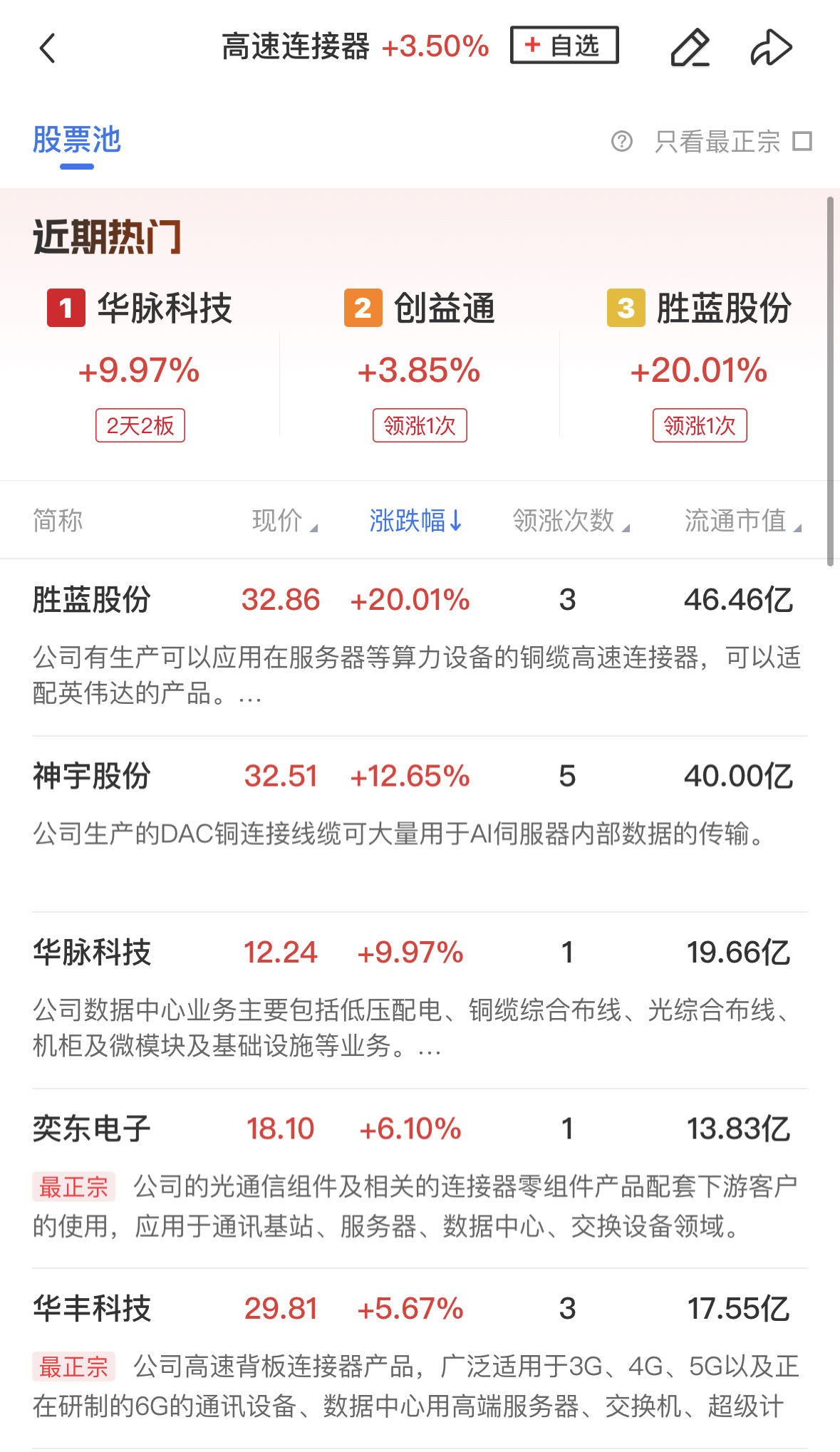Screen dimensions: 840x1452
Task: Open the help icon beside 只看最正宗
Action: (x=621, y=141)
